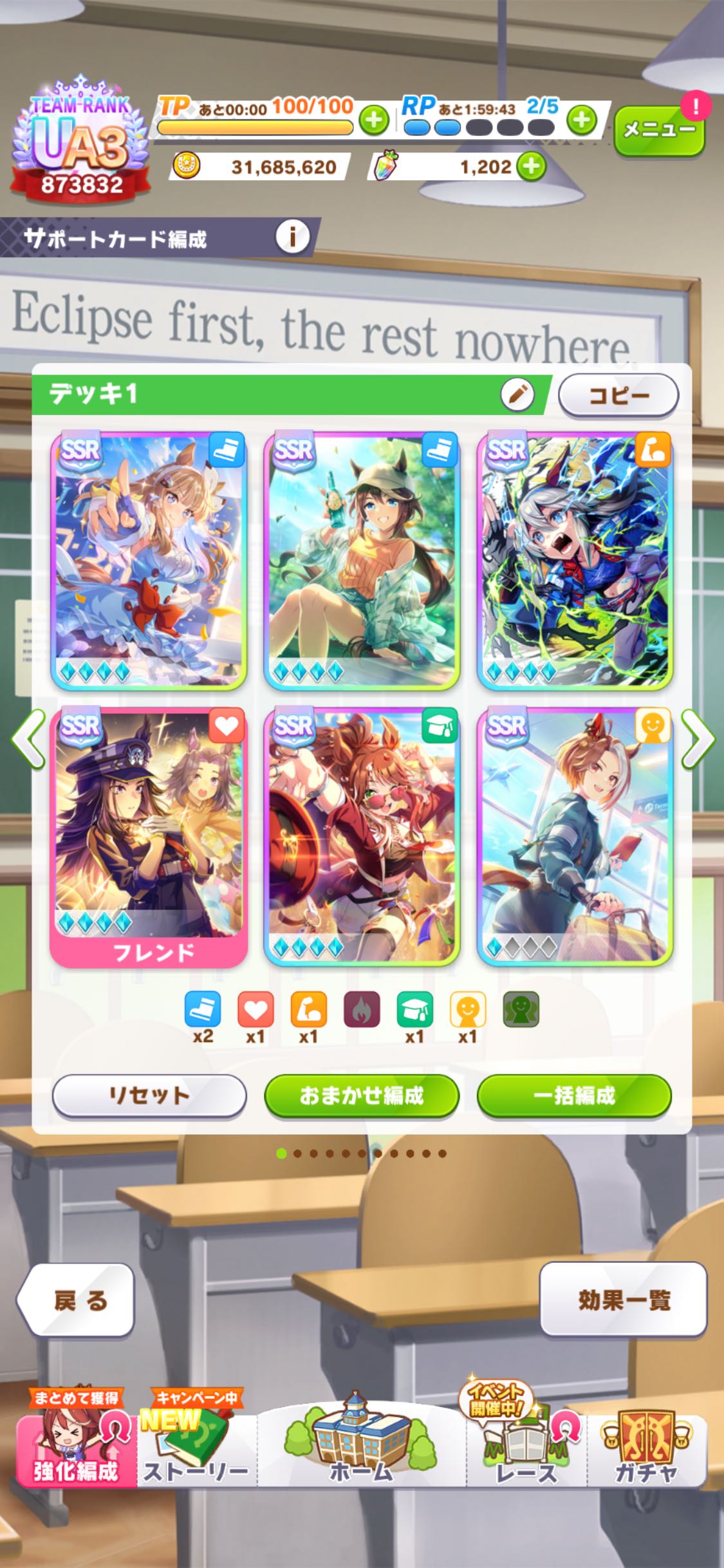724x1568 pixels.
Task: Open the info icon for サポートカード編成
Action: point(292,237)
